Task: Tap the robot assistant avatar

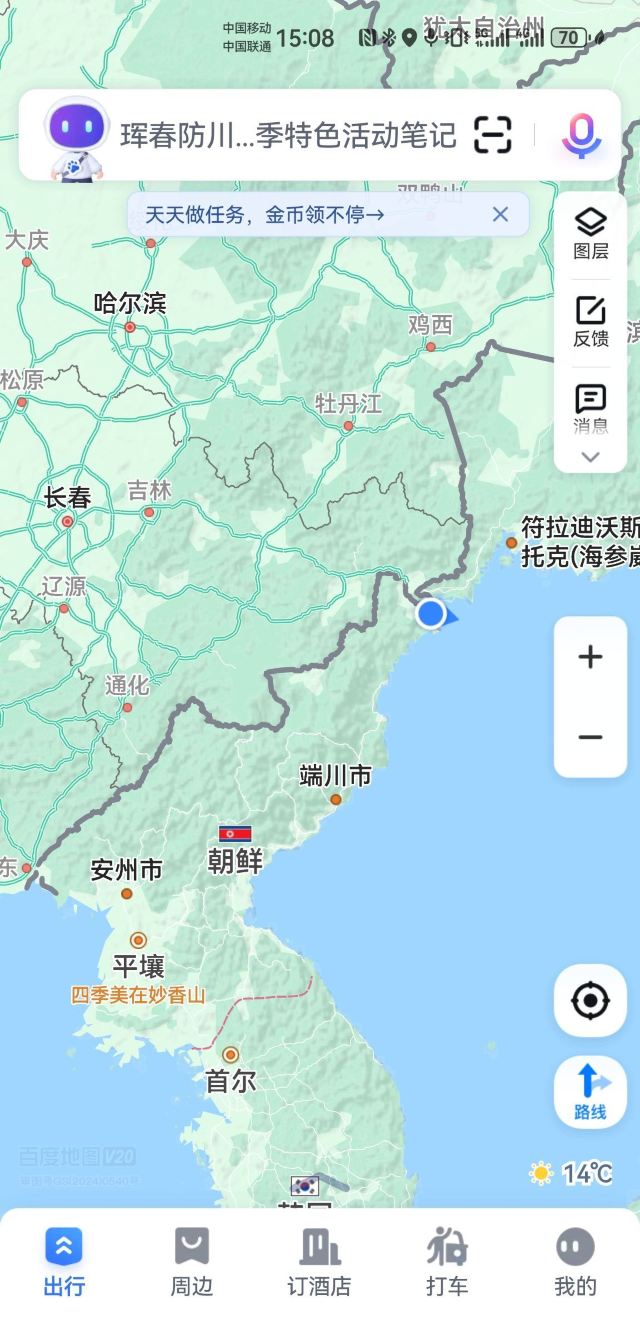Action: [76, 137]
